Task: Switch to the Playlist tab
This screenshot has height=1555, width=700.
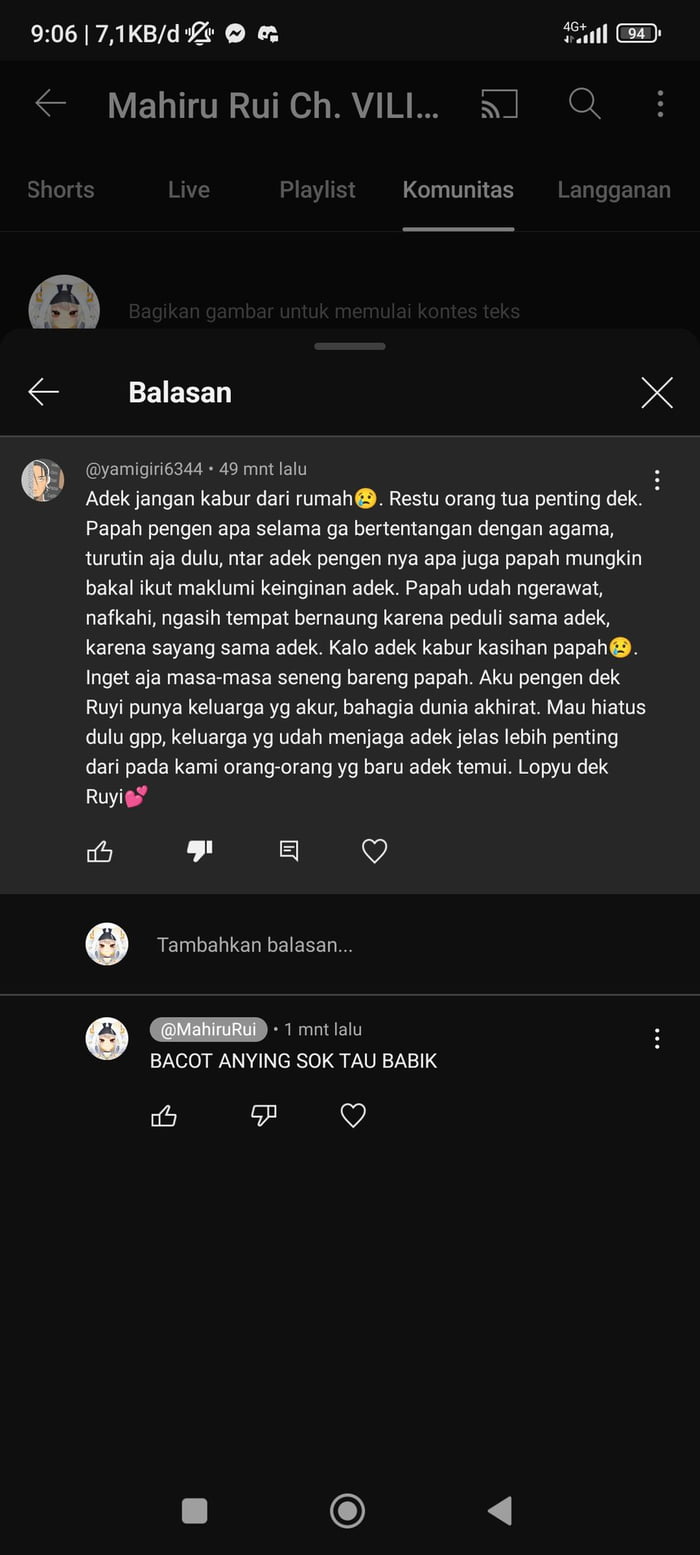Action: 317,190
